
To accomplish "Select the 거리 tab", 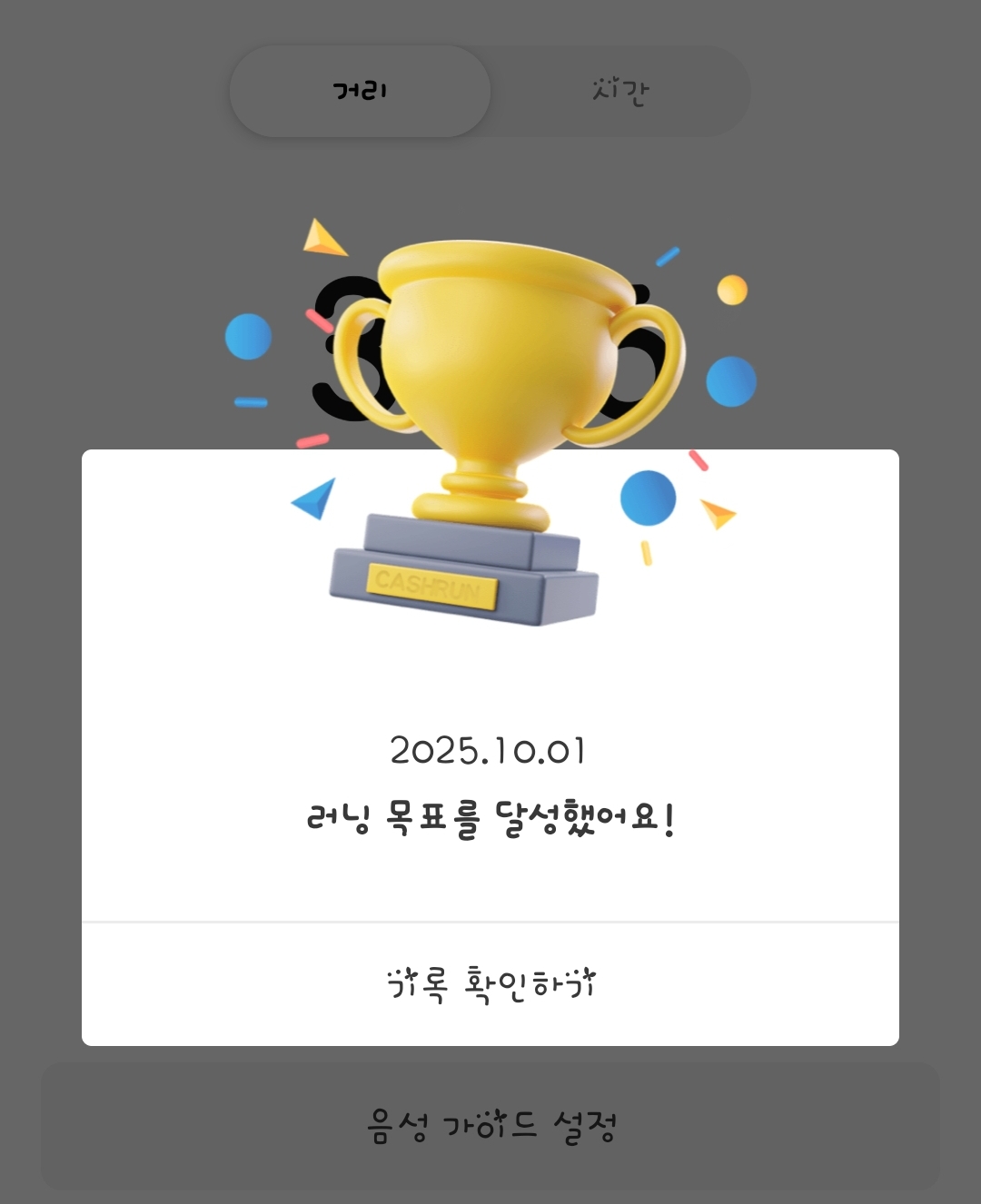I will 360,91.
